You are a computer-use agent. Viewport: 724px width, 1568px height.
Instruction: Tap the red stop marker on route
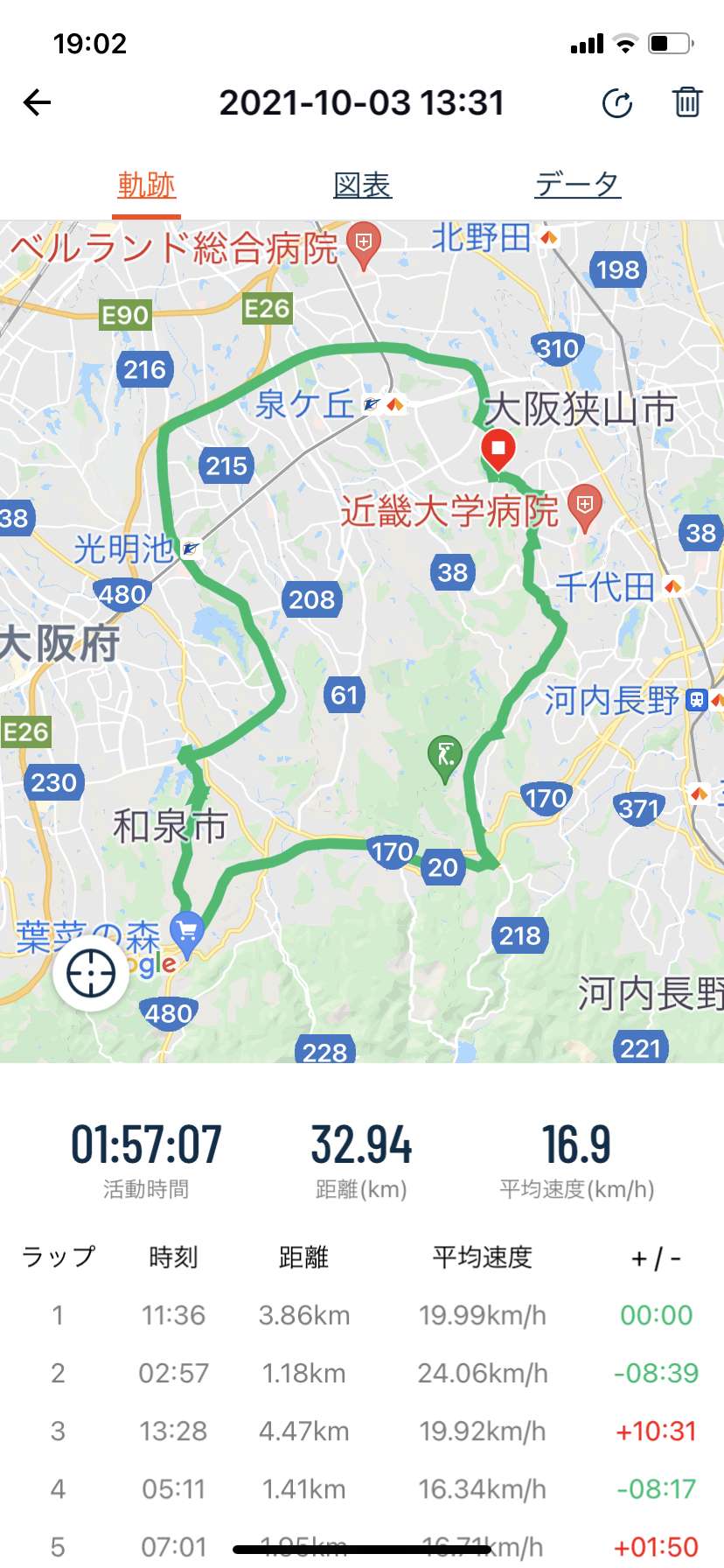pyautogui.click(x=498, y=450)
